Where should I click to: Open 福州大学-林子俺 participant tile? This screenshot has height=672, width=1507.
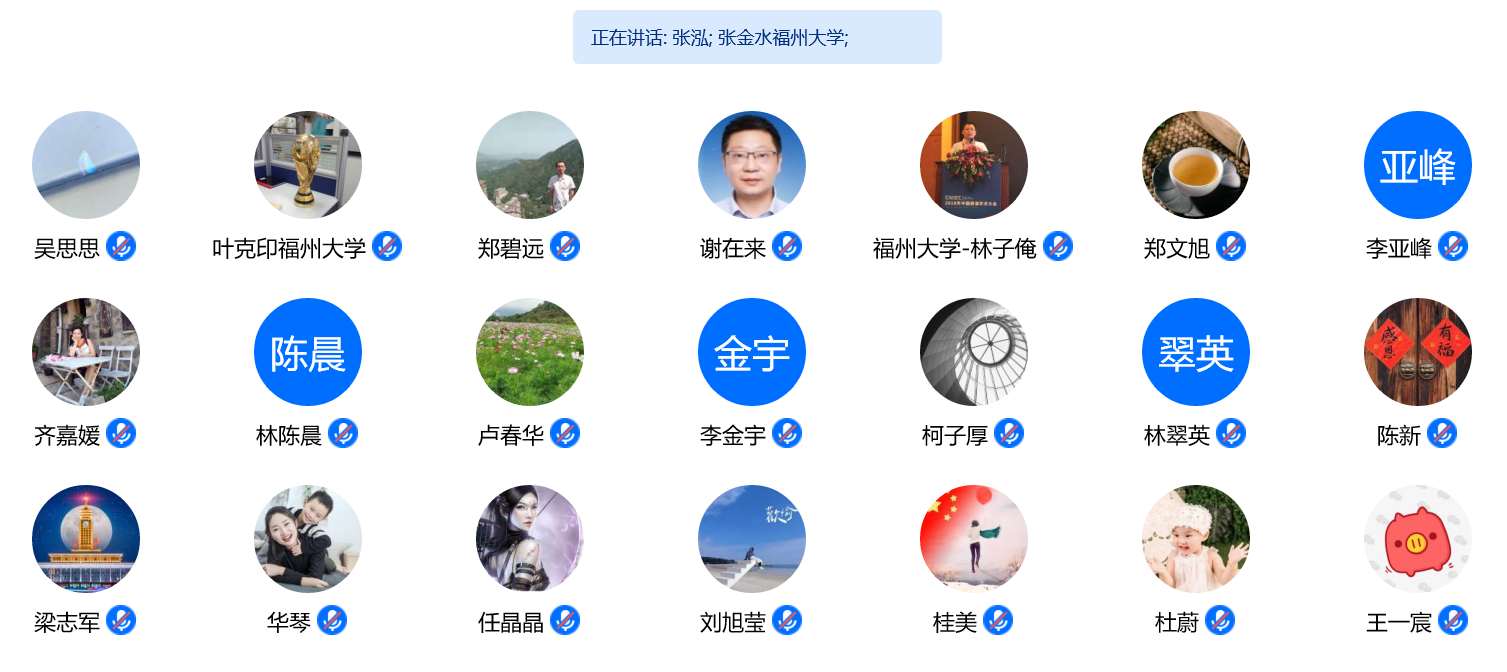click(x=974, y=165)
